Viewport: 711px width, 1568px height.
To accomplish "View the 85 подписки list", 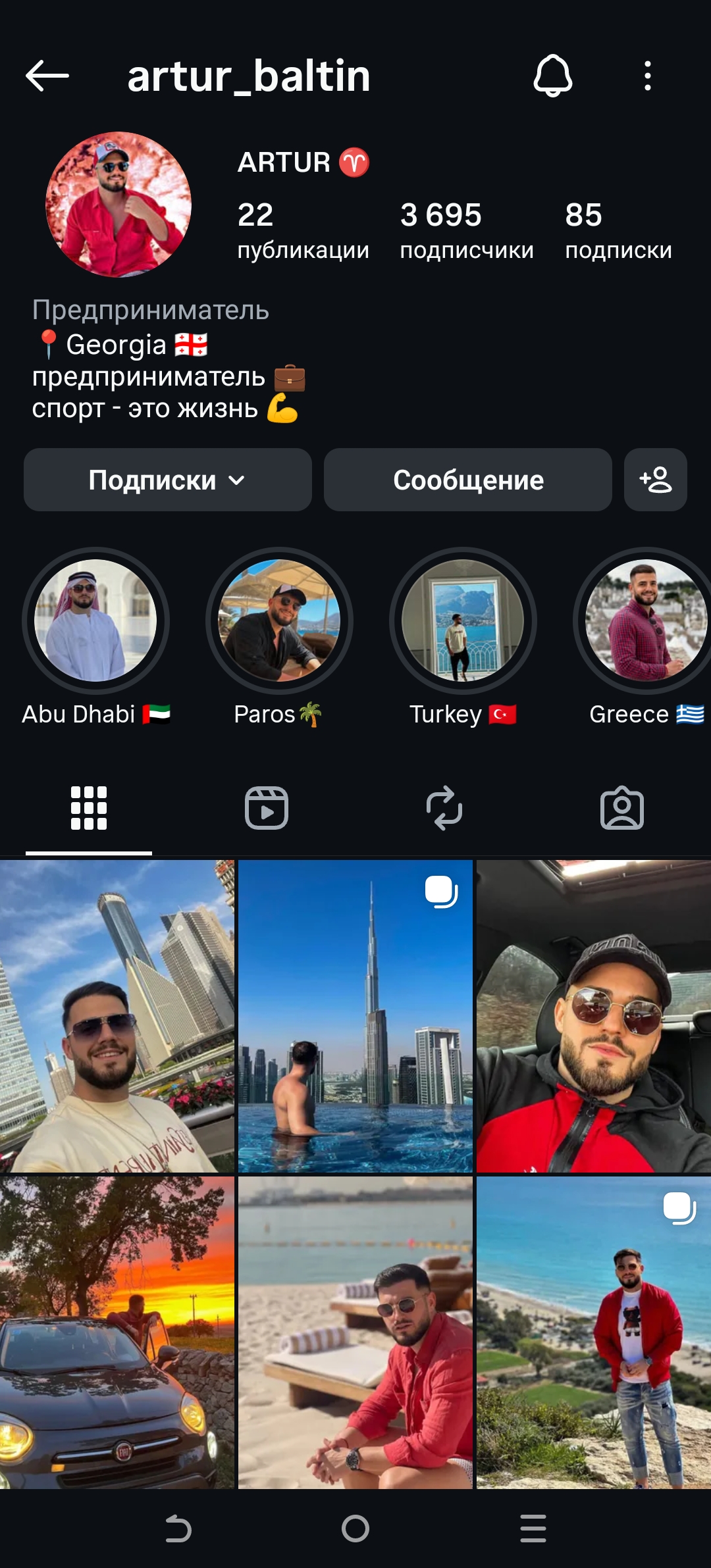I will (x=618, y=230).
